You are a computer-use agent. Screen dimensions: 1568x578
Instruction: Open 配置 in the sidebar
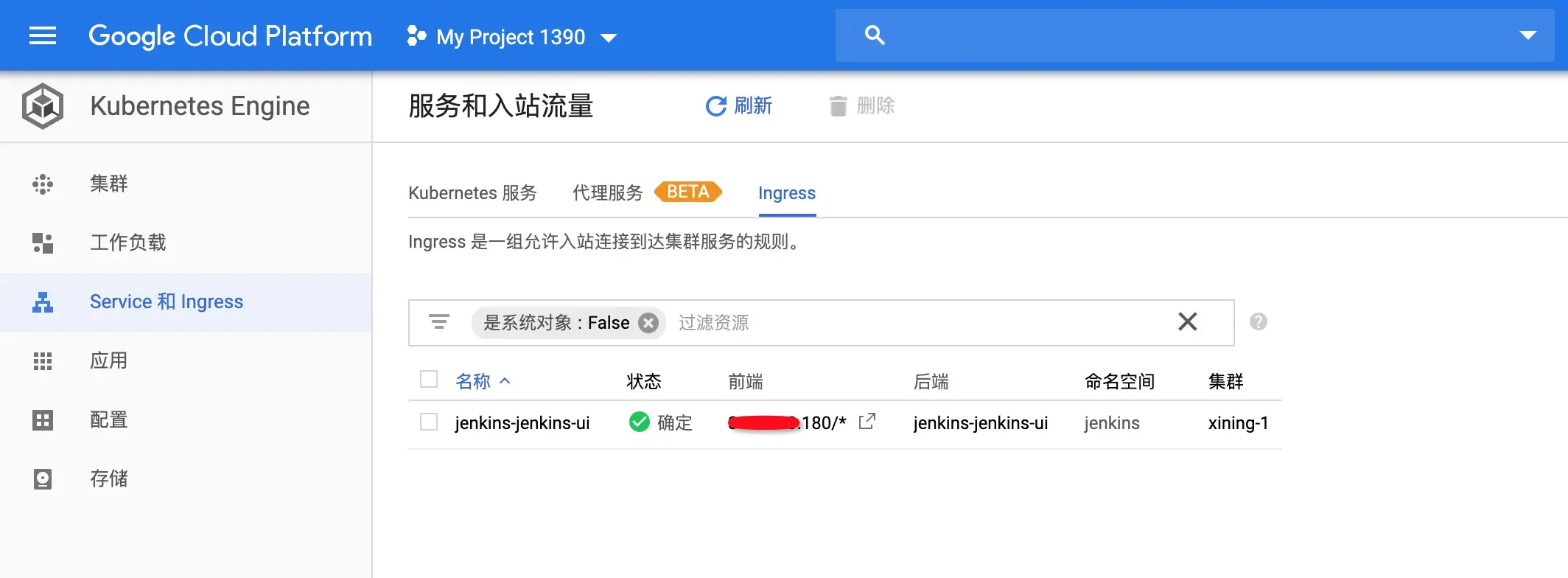point(109,419)
